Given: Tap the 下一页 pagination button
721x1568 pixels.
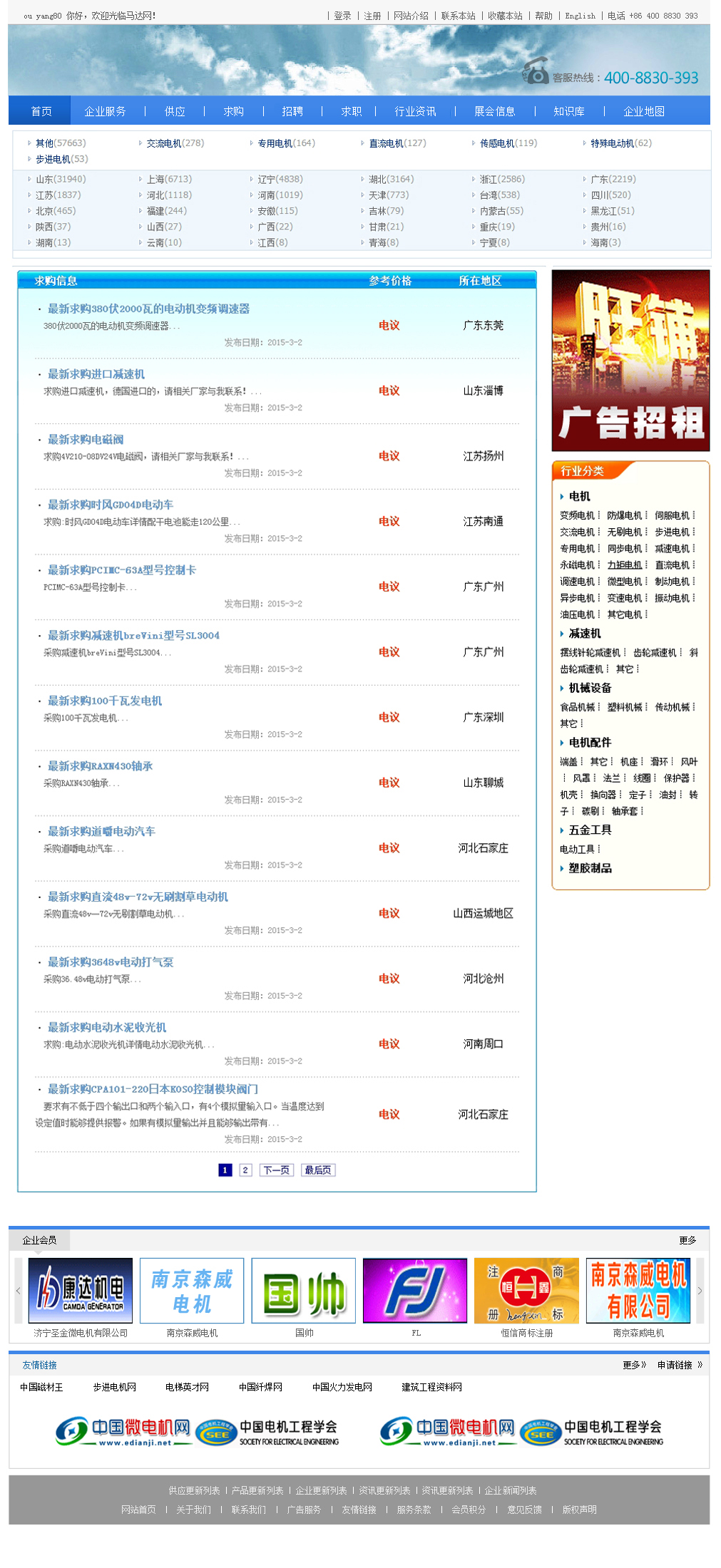Looking at the screenshot, I should click(x=277, y=1170).
